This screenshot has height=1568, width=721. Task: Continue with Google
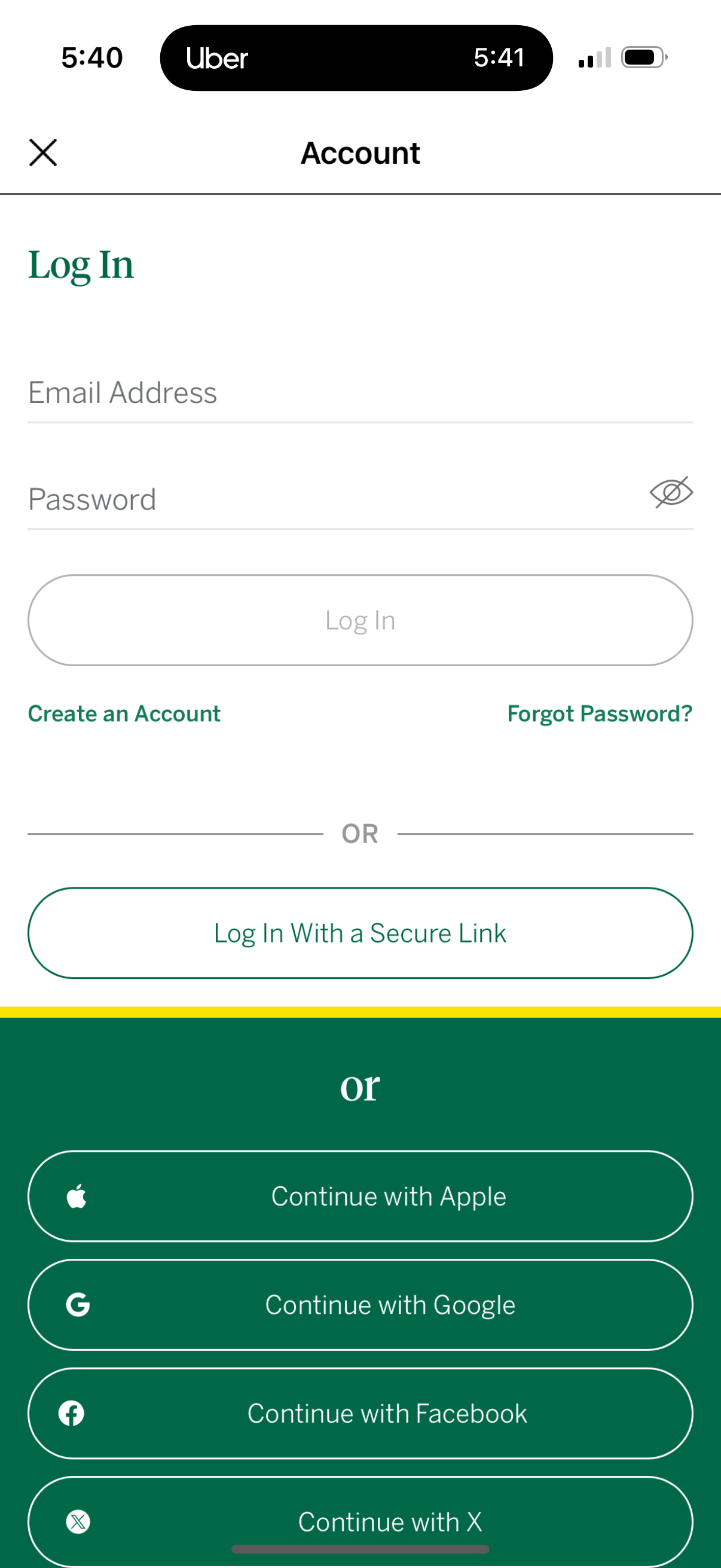tap(360, 1304)
